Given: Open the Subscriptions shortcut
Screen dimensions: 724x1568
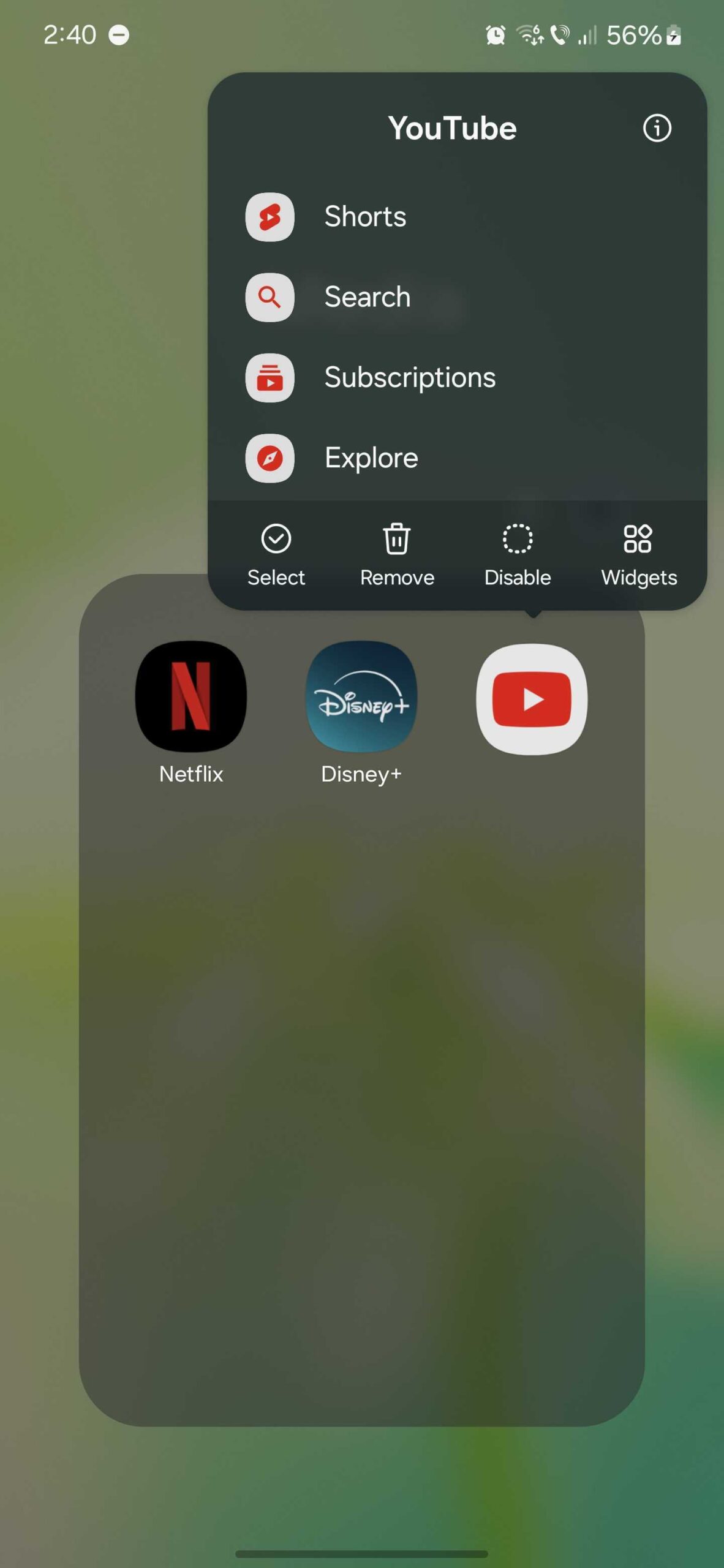Looking at the screenshot, I should point(409,377).
